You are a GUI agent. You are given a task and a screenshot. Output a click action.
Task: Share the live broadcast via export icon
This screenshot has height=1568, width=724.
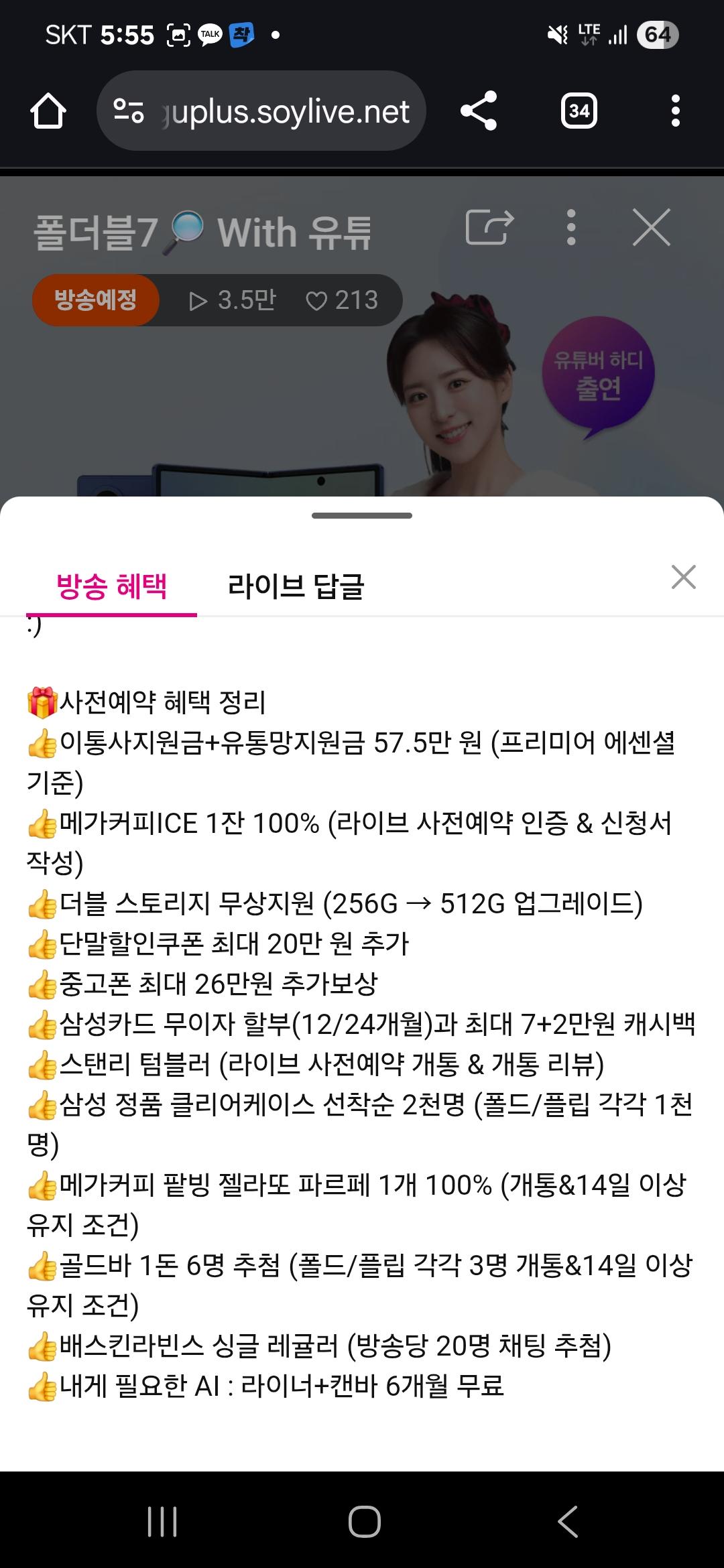489,227
